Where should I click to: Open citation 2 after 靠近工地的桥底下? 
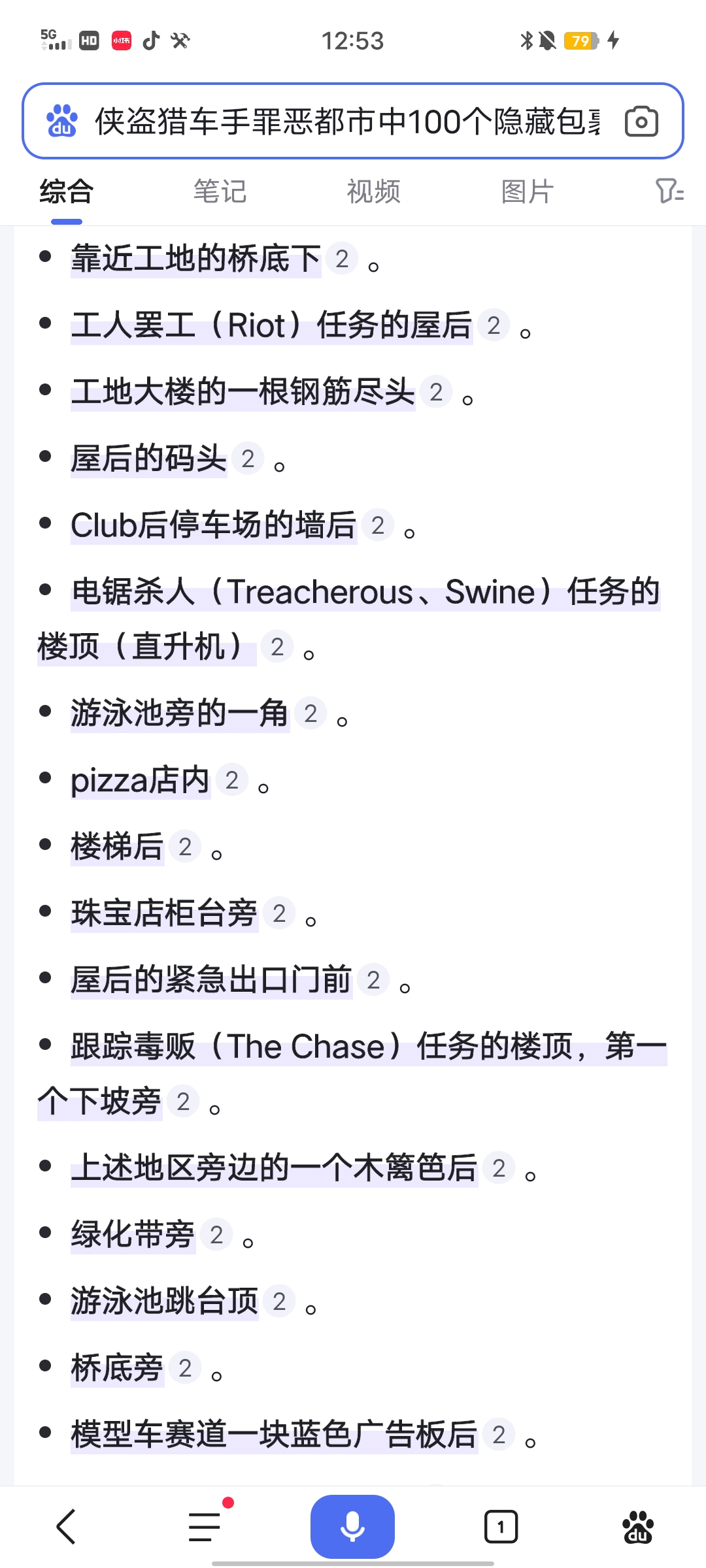click(342, 259)
